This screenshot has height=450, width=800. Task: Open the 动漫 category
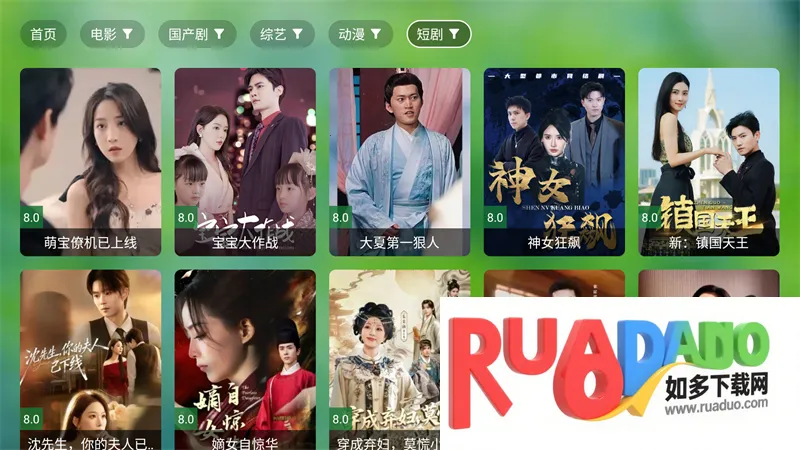(360, 34)
